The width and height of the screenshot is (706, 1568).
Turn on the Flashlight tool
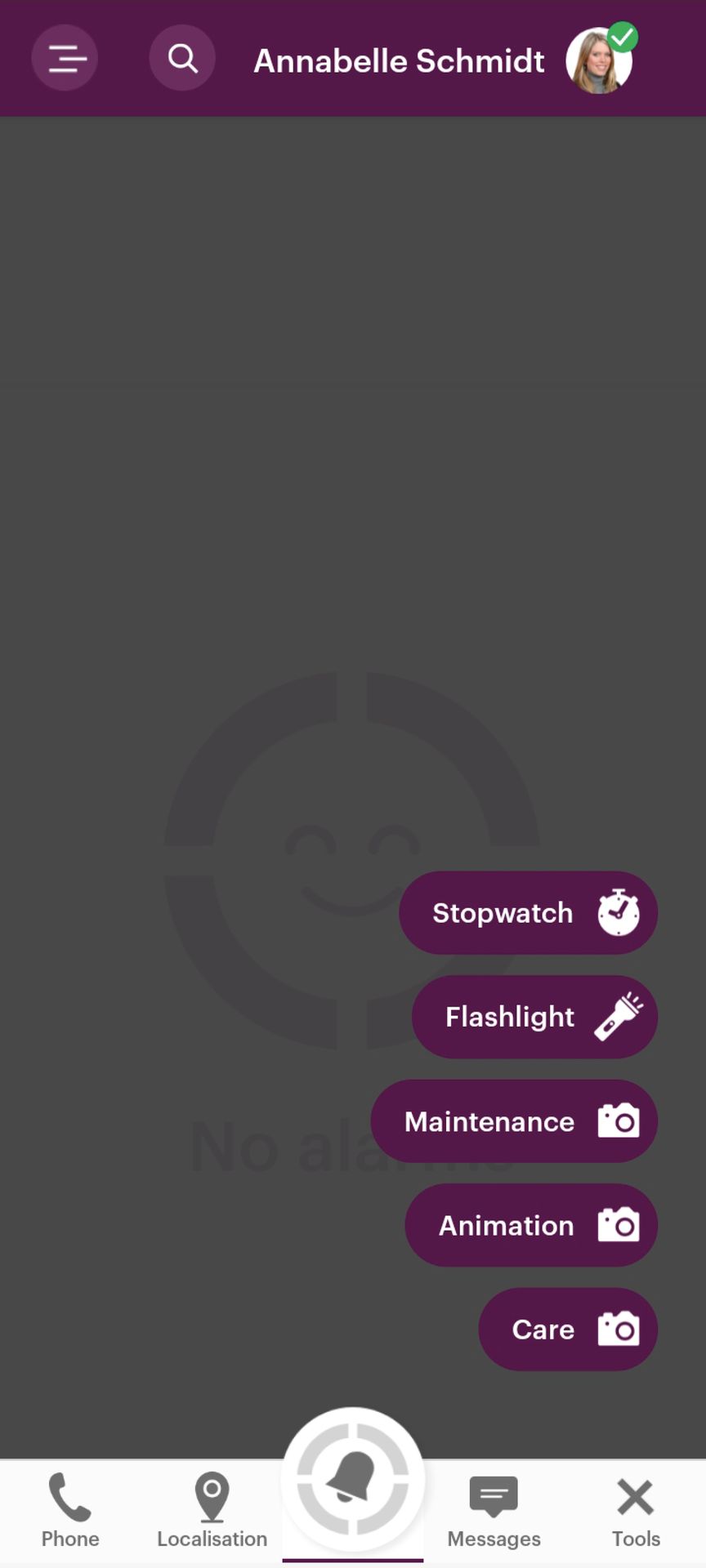534,1017
